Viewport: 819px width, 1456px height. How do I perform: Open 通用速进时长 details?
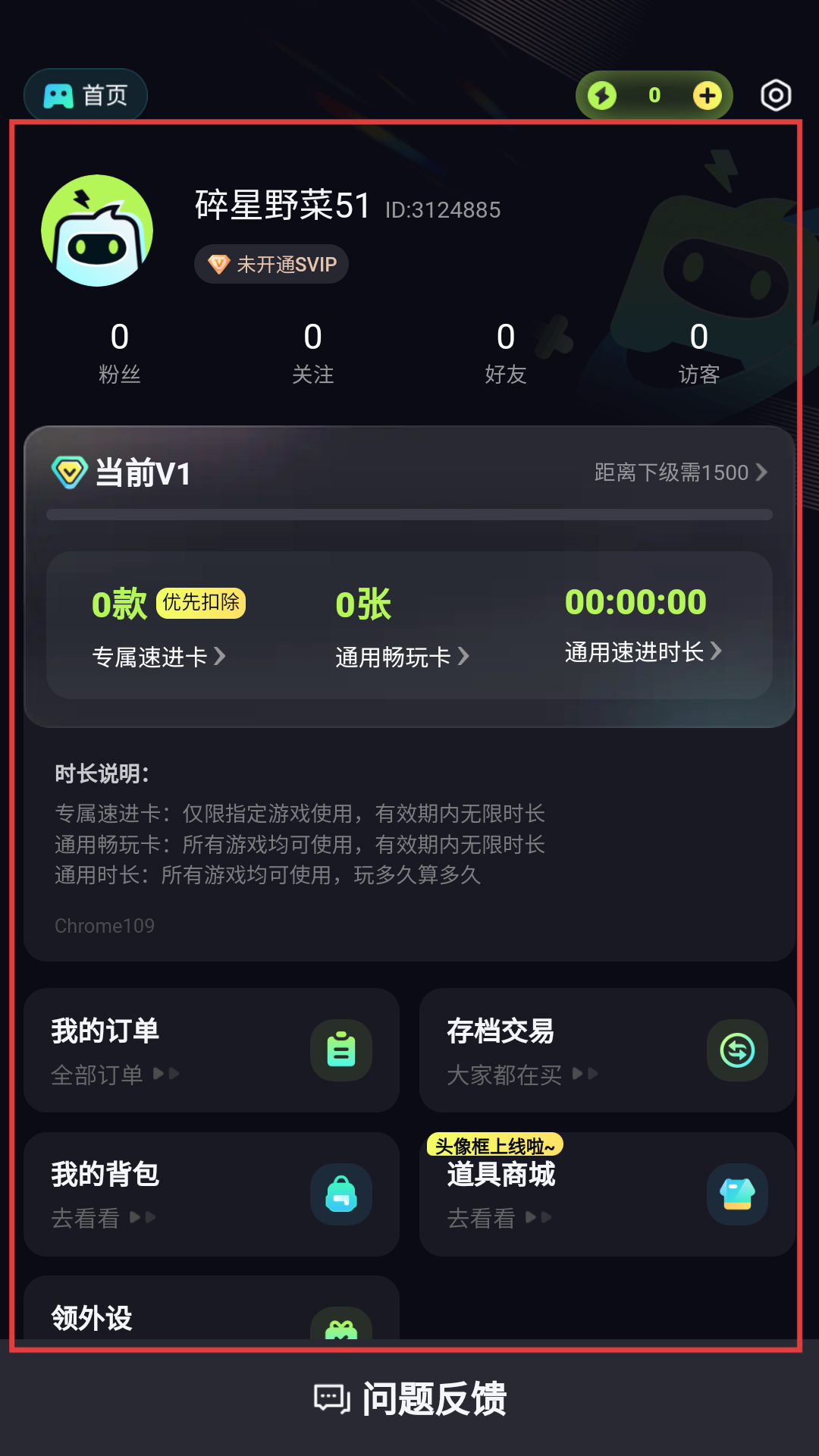(x=642, y=651)
